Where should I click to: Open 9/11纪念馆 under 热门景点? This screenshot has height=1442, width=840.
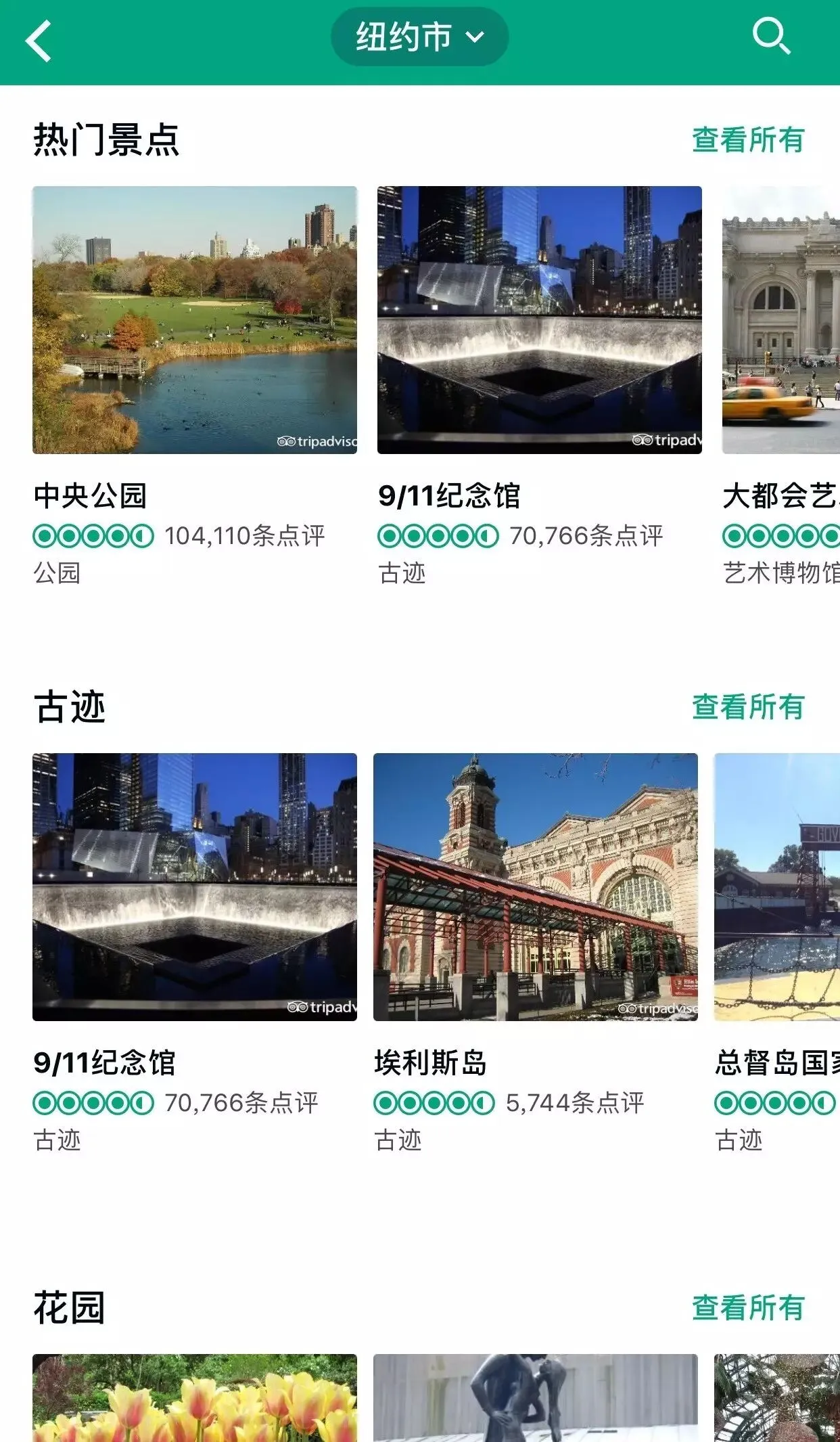[x=539, y=320]
